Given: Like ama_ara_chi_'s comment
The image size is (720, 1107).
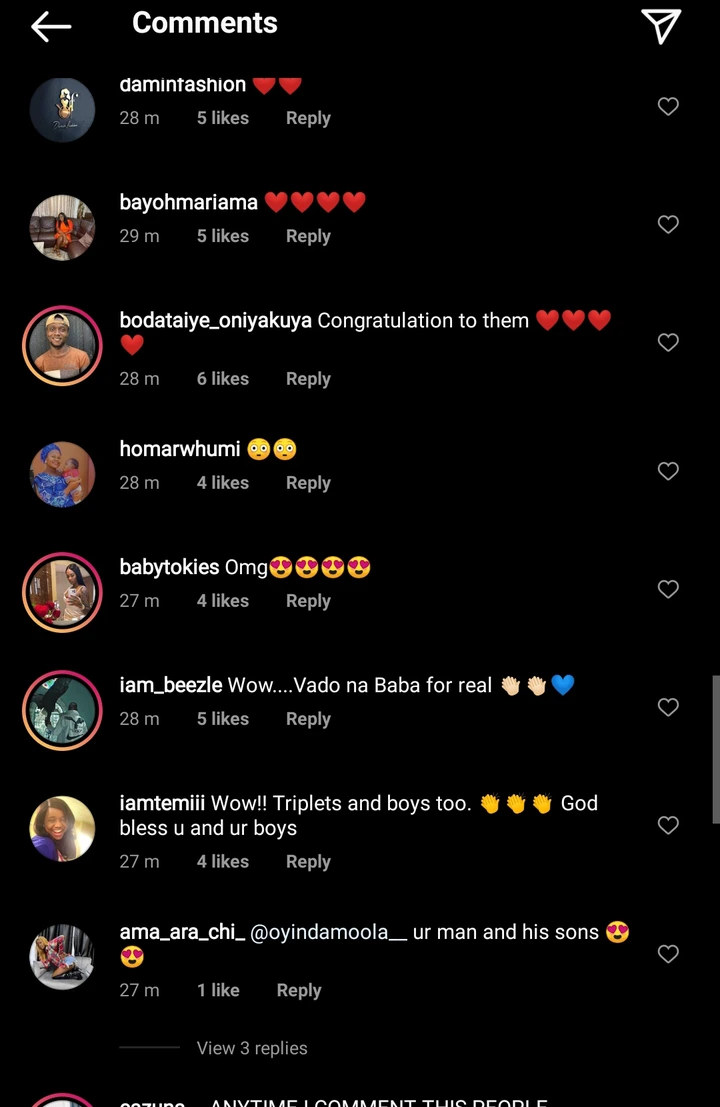Looking at the screenshot, I should 668,954.
